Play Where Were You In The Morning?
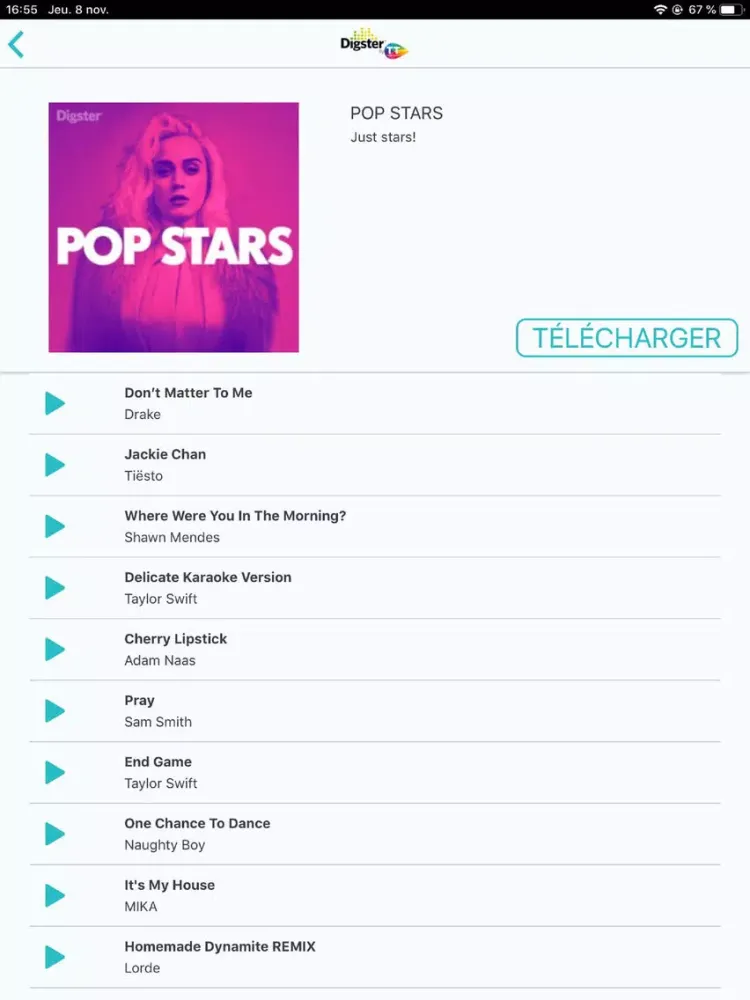Viewport: 750px width, 1000px height. [x=55, y=526]
